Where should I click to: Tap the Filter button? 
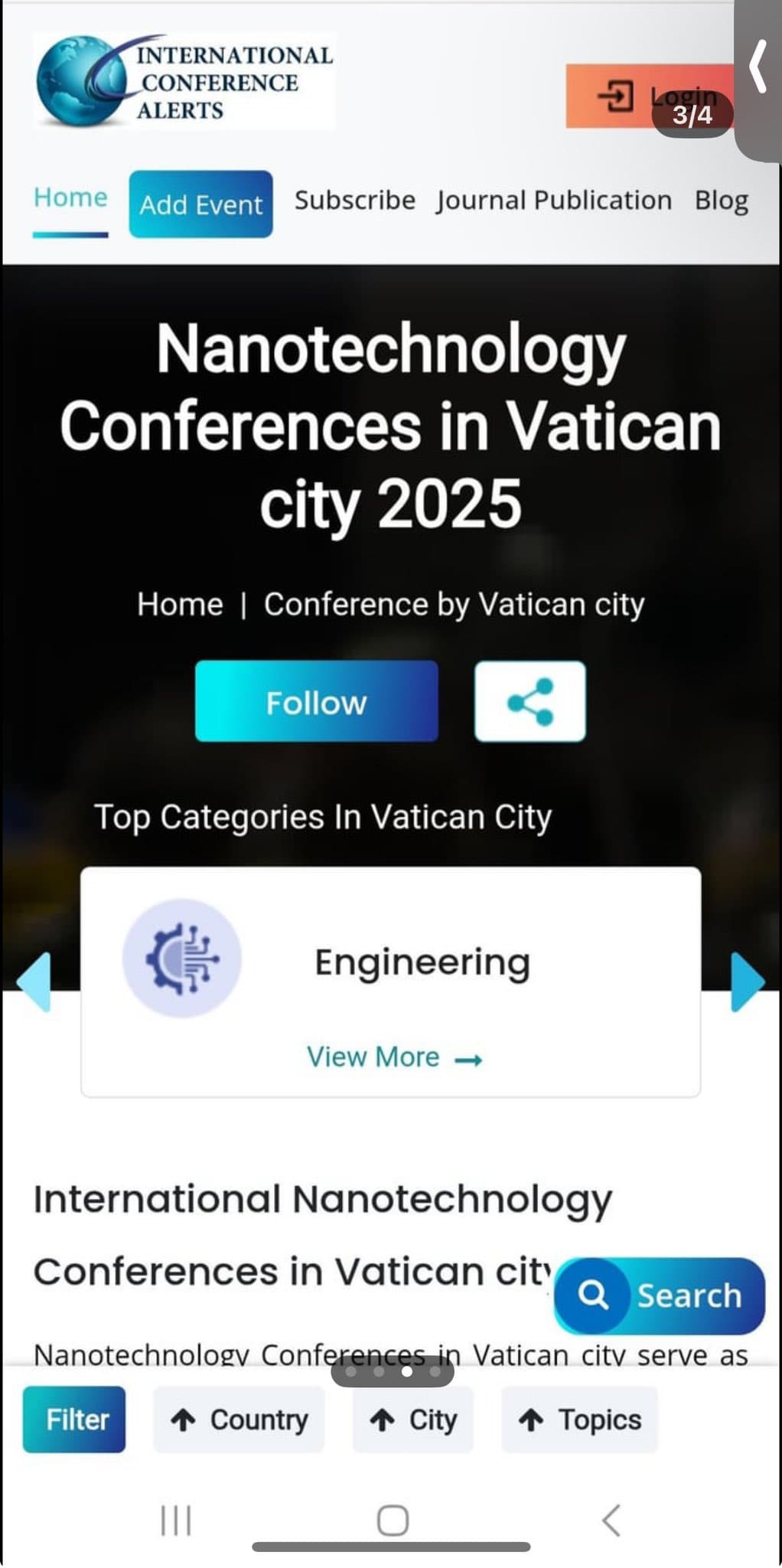pos(74,1419)
